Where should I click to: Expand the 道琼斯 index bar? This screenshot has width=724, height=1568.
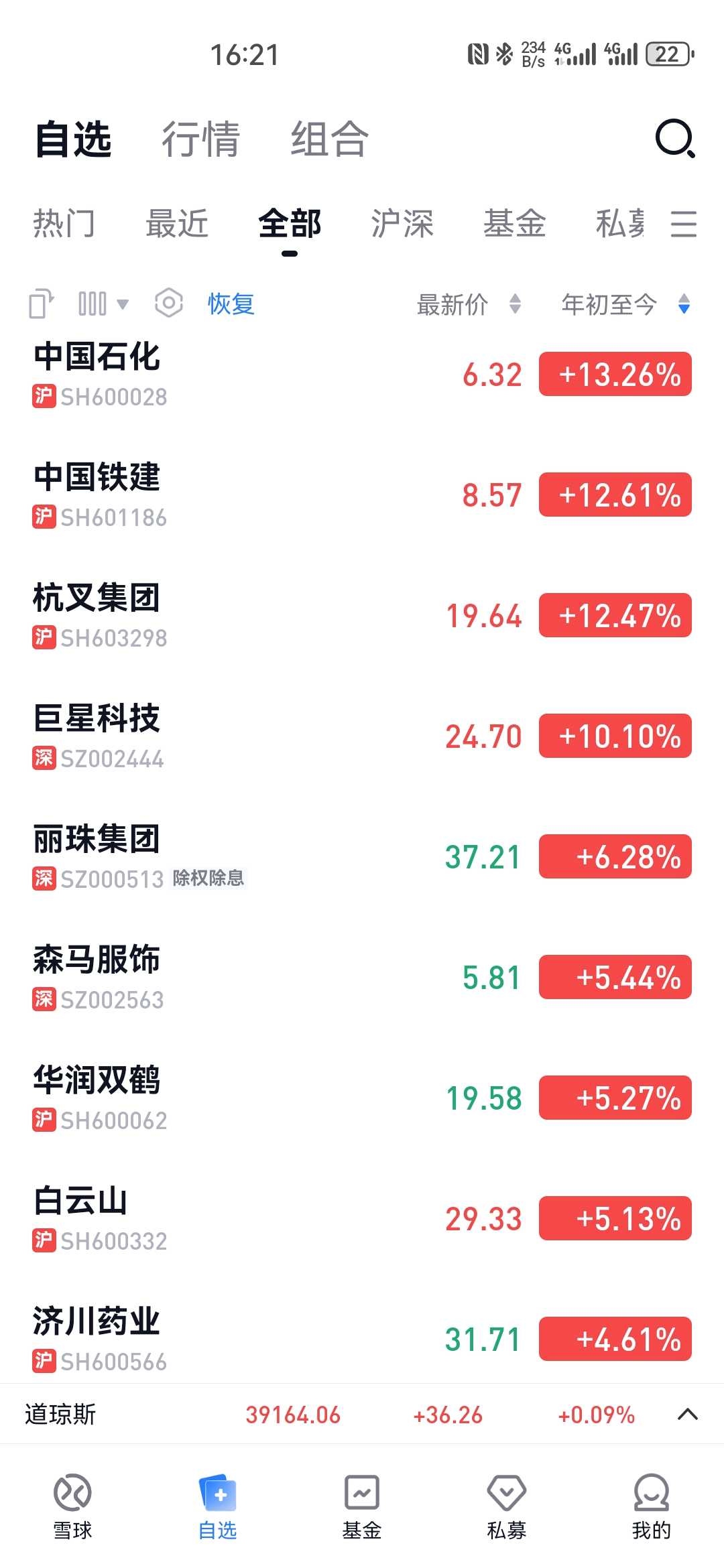(x=688, y=1414)
